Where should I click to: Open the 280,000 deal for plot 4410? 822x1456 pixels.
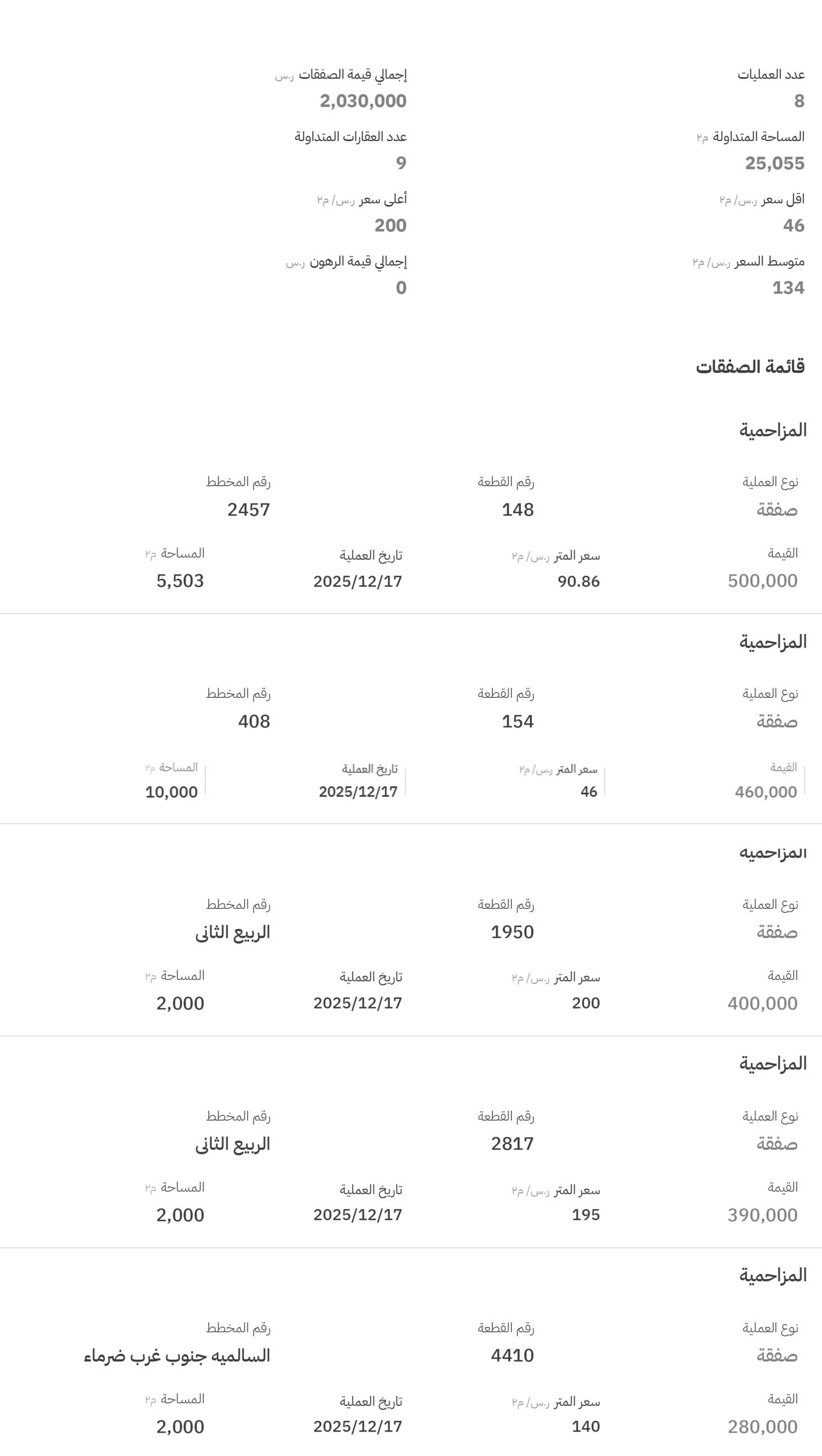pos(411,1352)
